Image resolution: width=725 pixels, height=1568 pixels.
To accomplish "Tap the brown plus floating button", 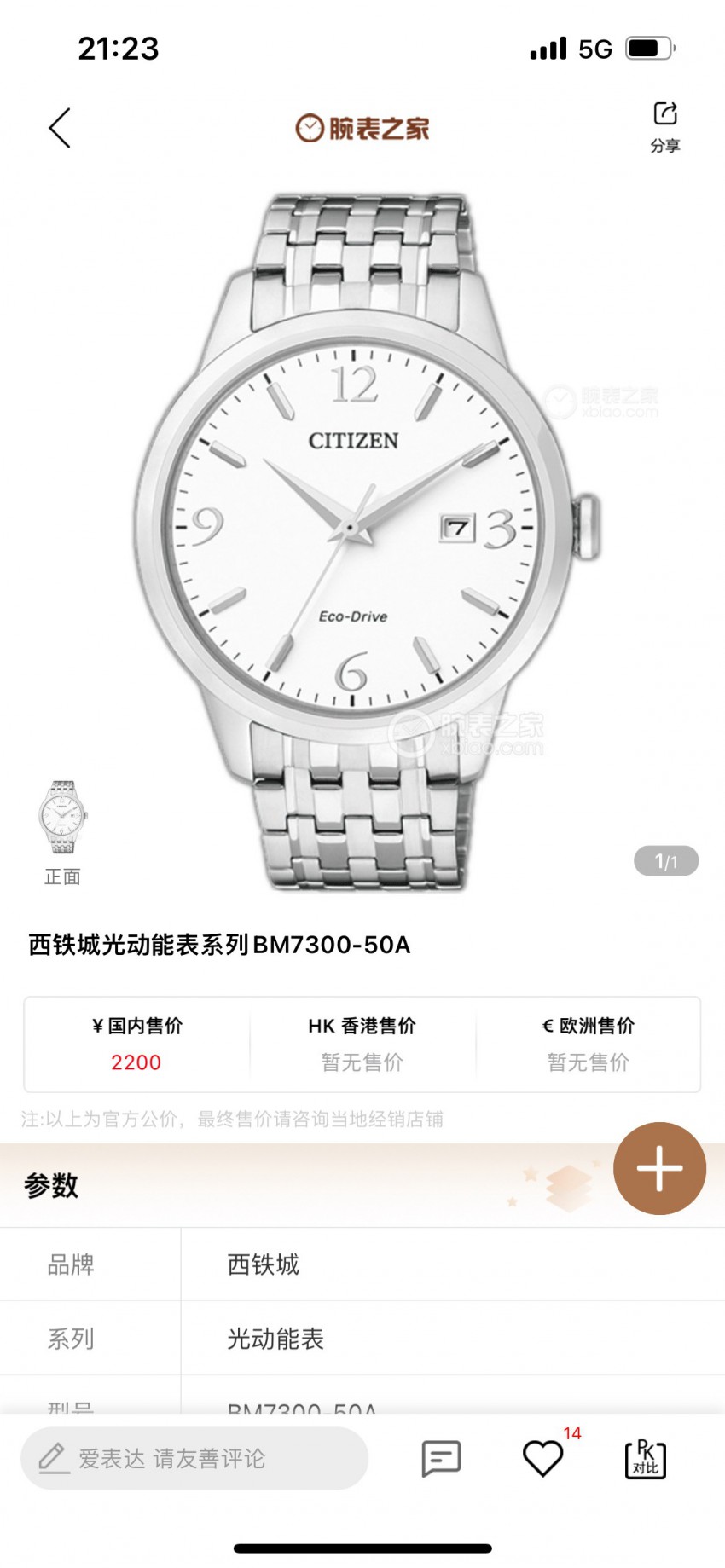I will point(659,1168).
